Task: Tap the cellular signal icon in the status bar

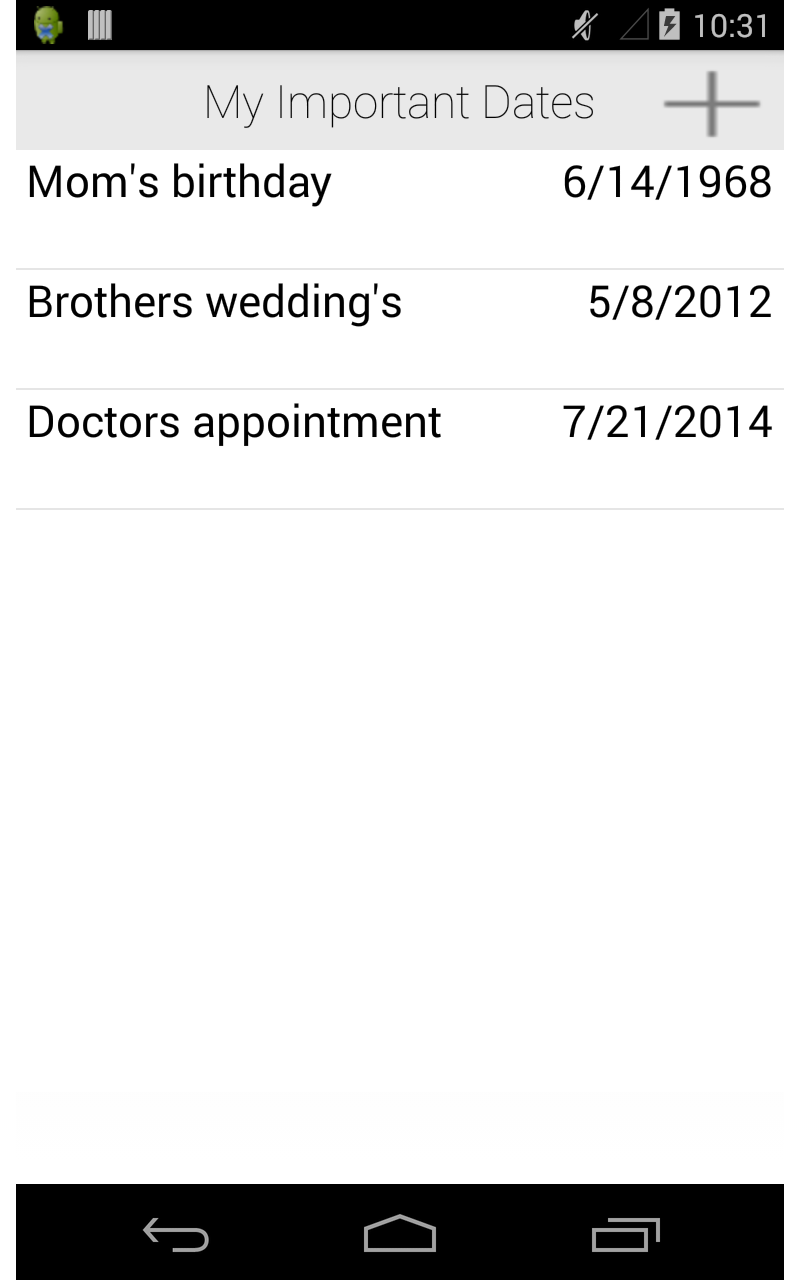Action: click(635, 27)
